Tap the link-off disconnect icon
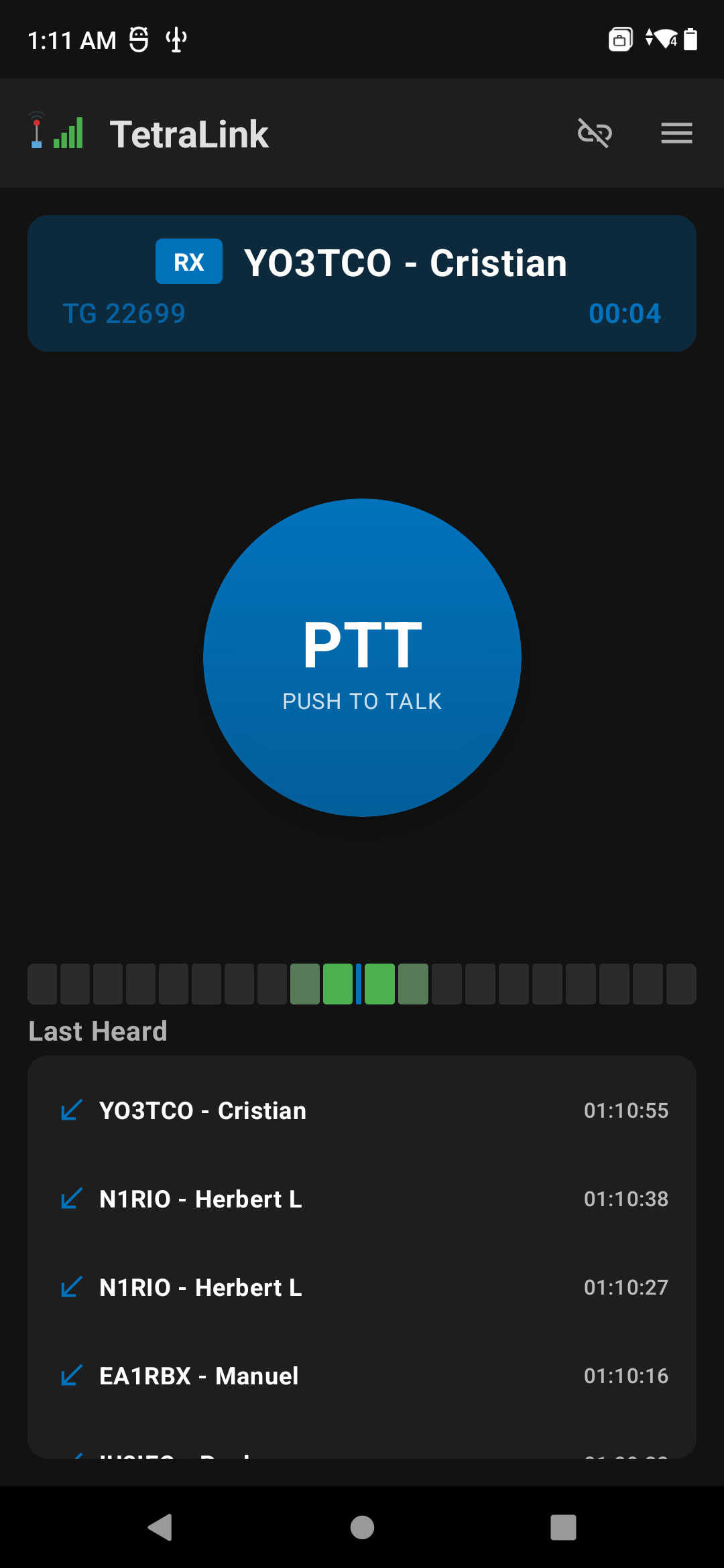The height and width of the screenshot is (1568, 724). point(595,133)
